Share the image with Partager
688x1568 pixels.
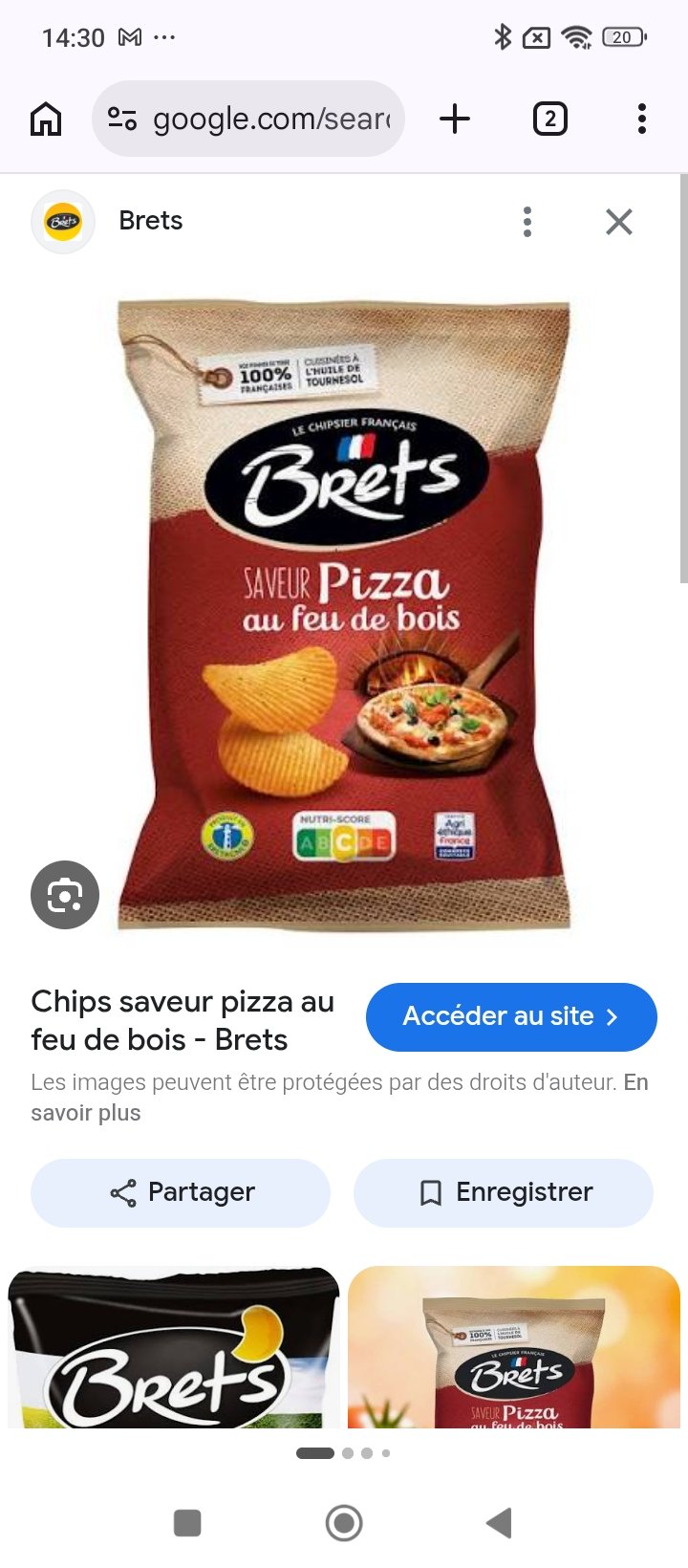click(181, 1192)
